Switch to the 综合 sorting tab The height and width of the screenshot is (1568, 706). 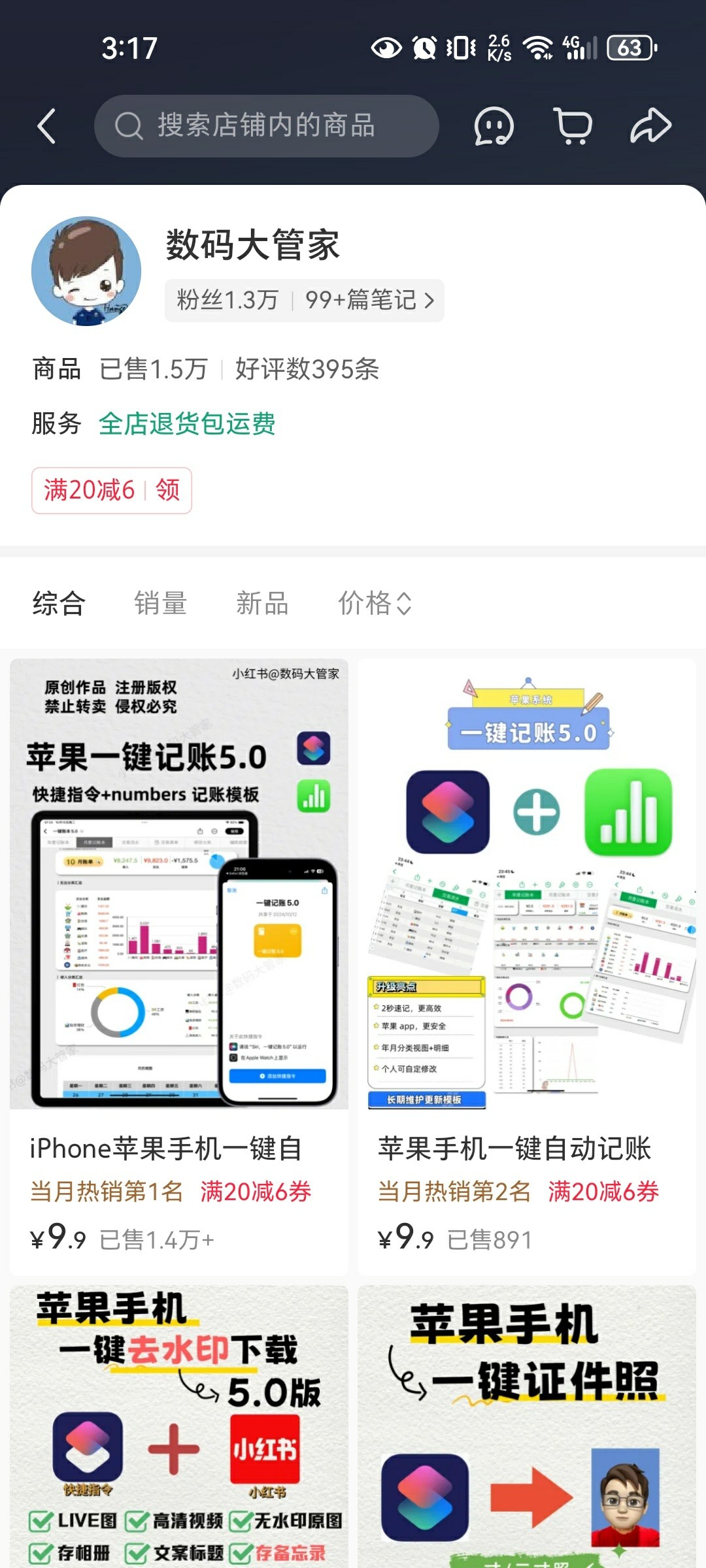59,603
